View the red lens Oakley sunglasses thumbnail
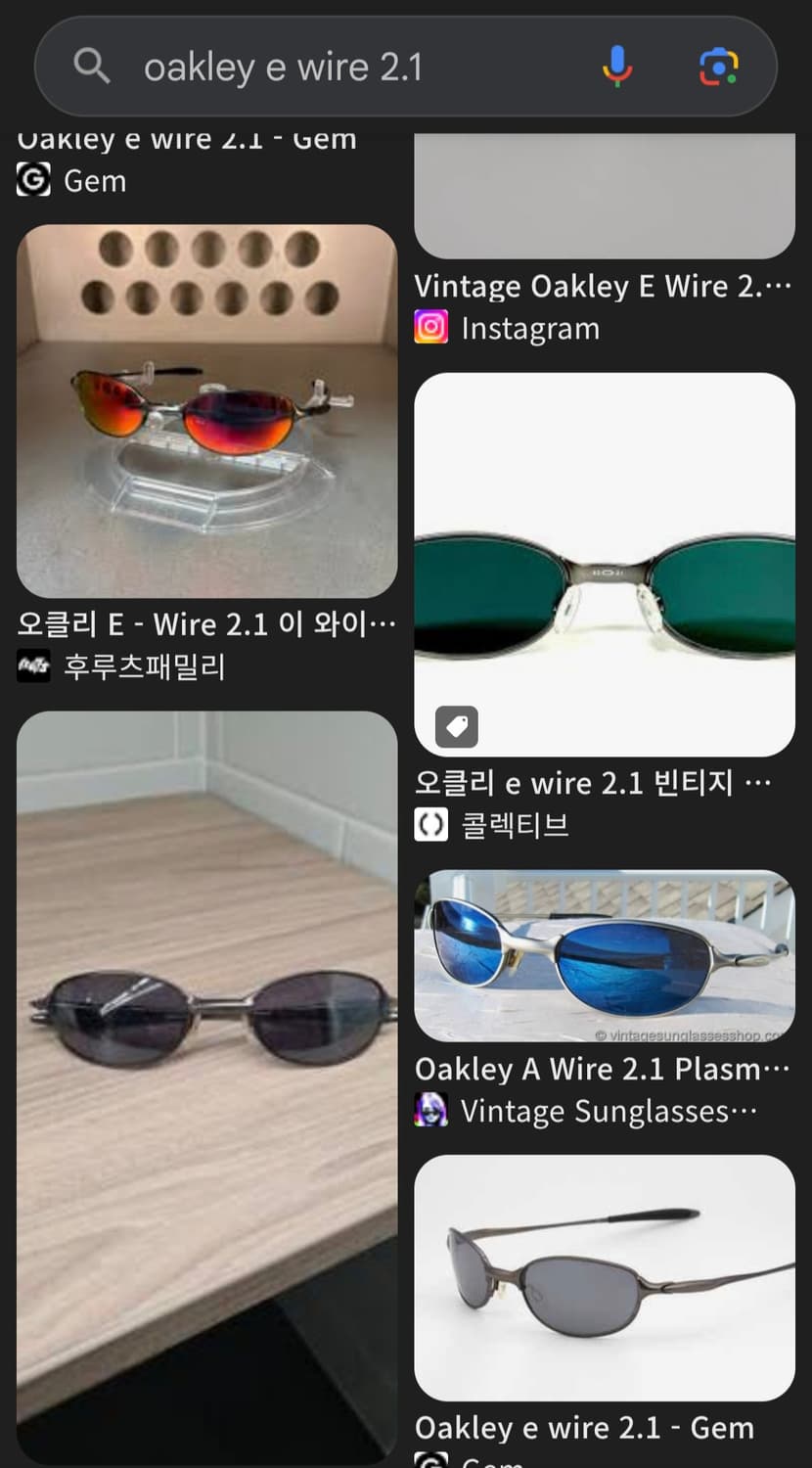 (205, 411)
